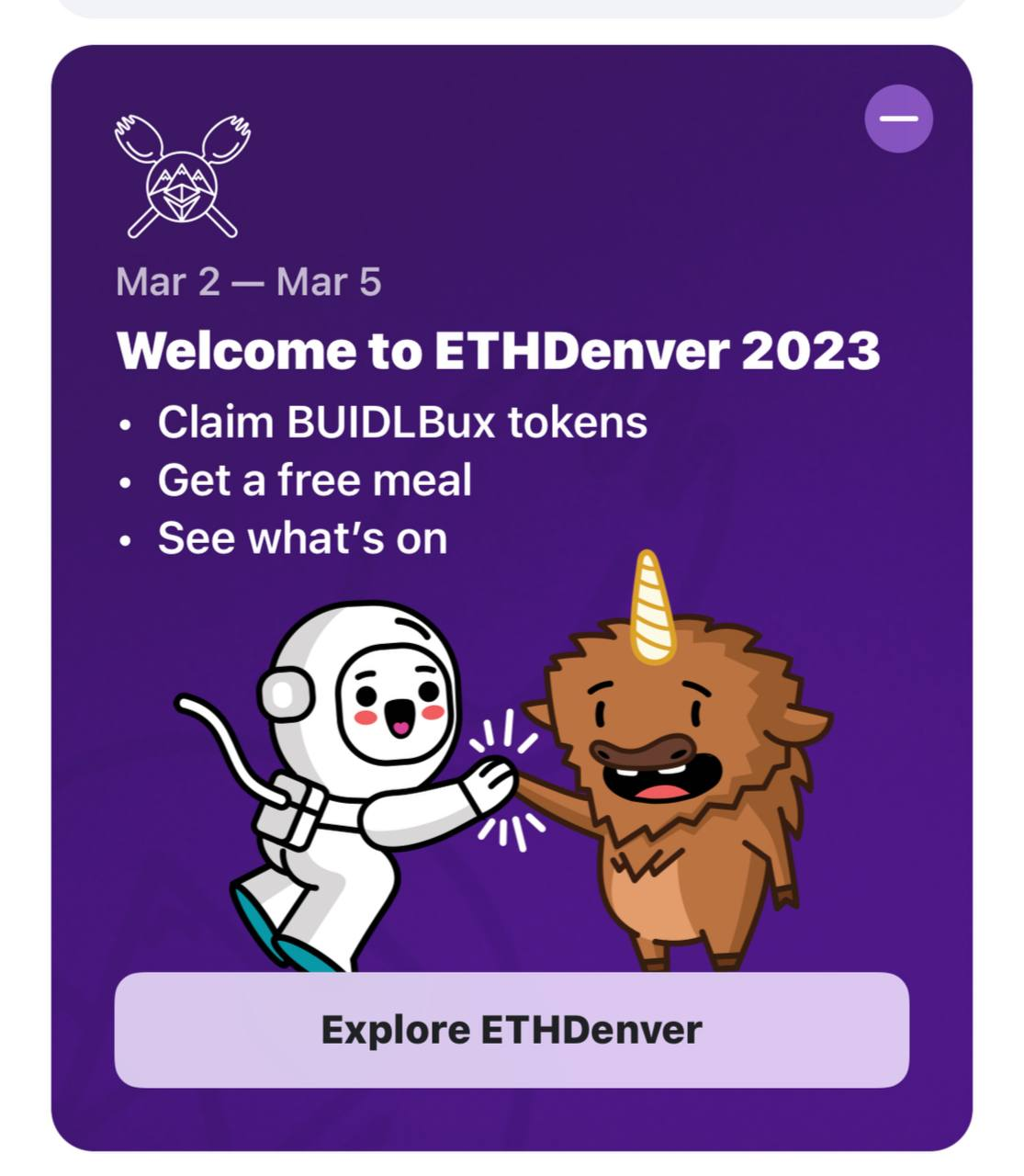Click the high-five spark graphic between mascots
This screenshot has height=1176, width=1024.
coord(507,781)
